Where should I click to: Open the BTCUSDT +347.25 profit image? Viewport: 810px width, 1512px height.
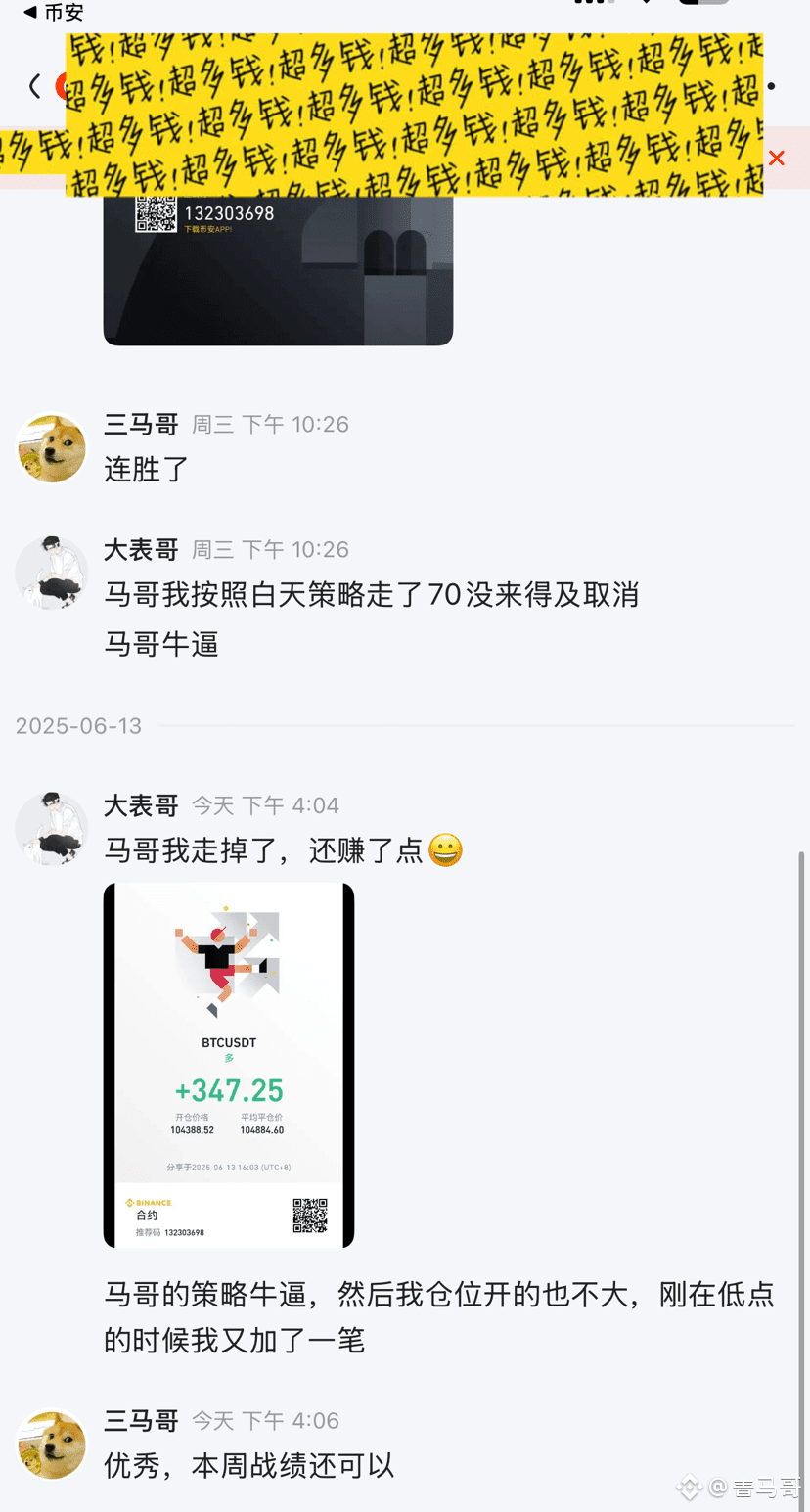(229, 1065)
